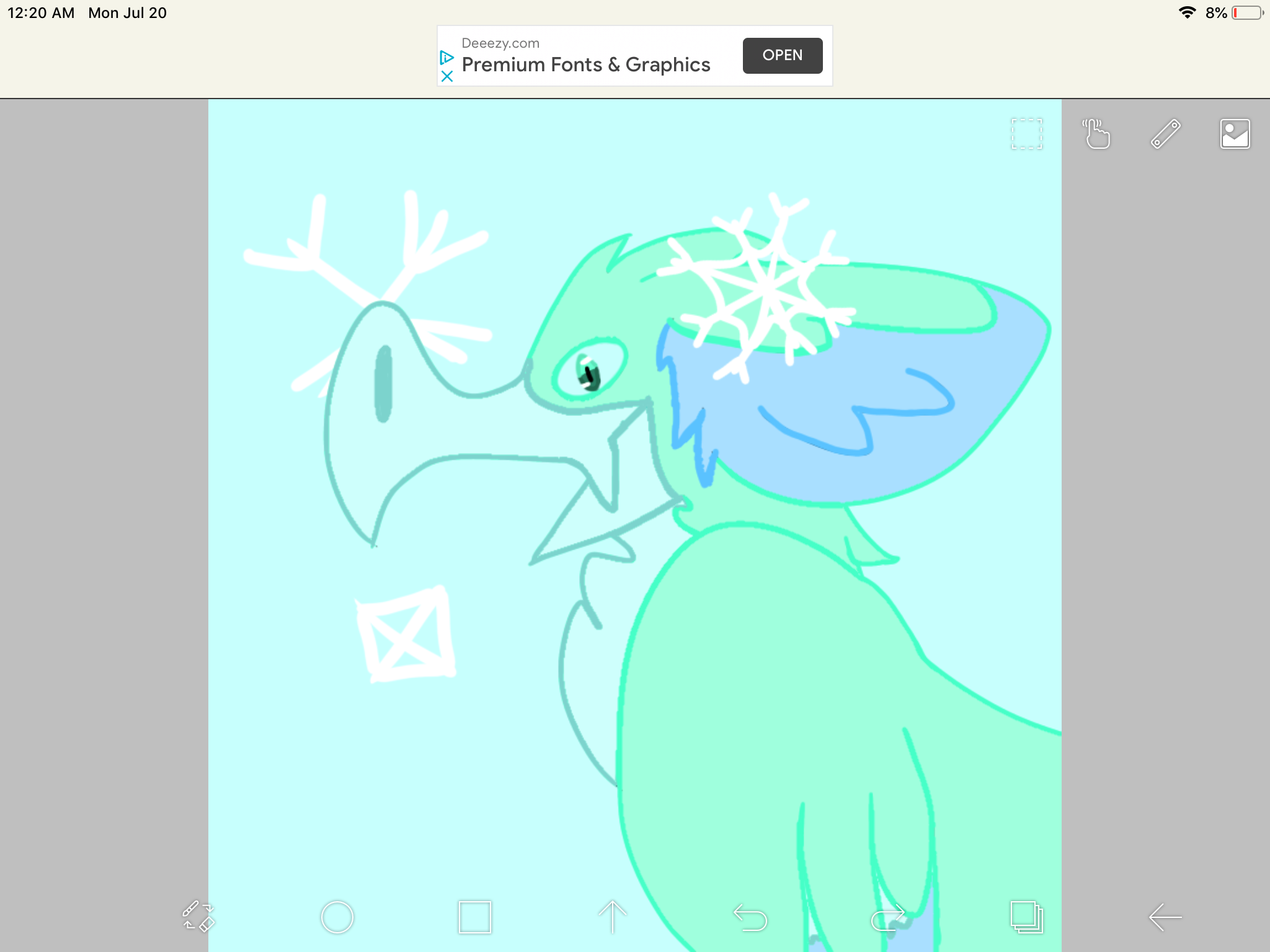1270x952 pixels.
Task: Switch between brush and eraser
Action: point(198,917)
